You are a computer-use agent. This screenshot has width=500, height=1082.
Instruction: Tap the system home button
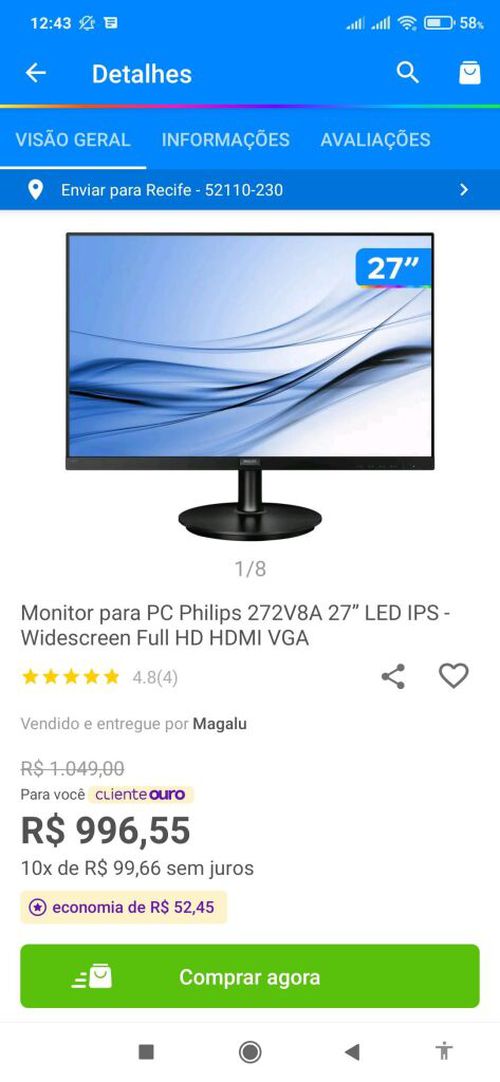(250, 1052)
